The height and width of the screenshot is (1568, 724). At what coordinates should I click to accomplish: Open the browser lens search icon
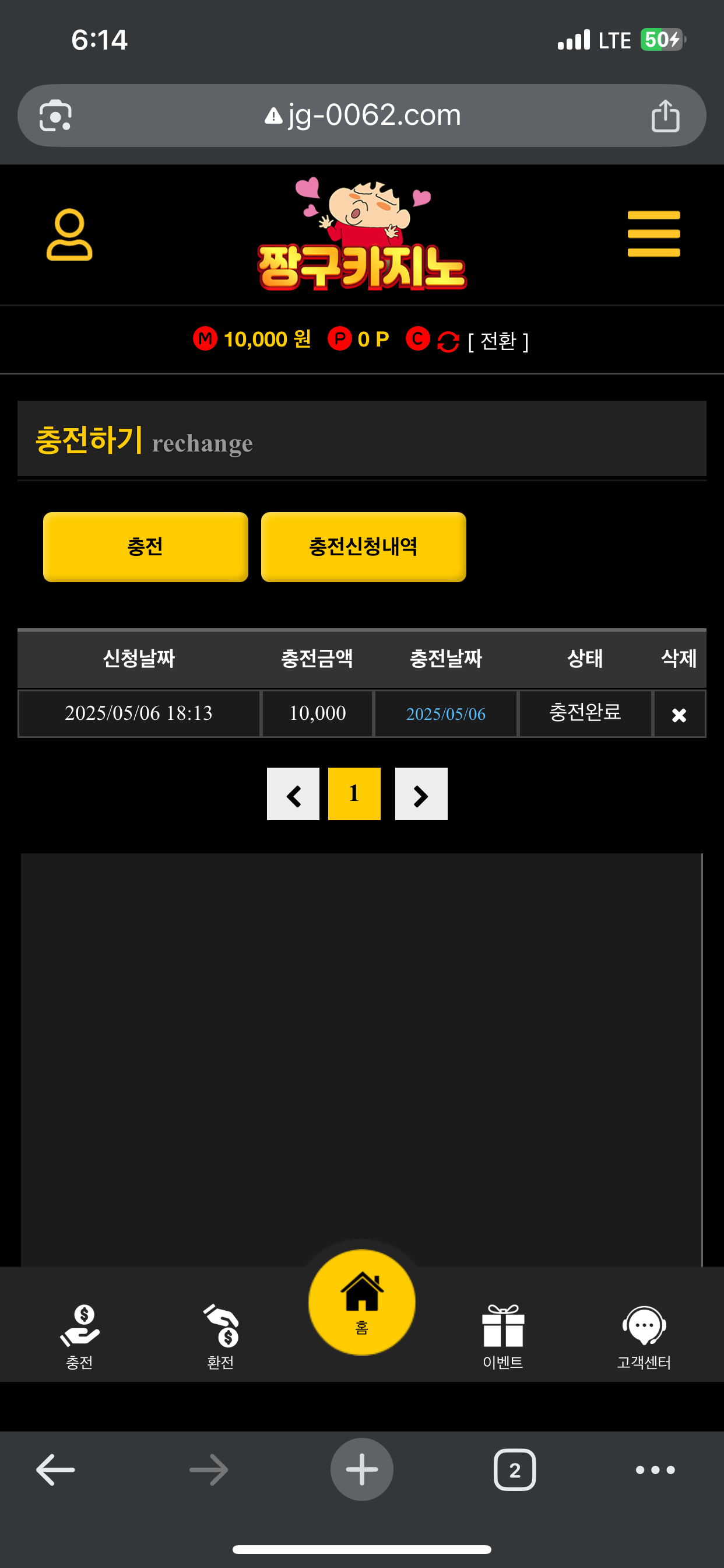point(55,116)
